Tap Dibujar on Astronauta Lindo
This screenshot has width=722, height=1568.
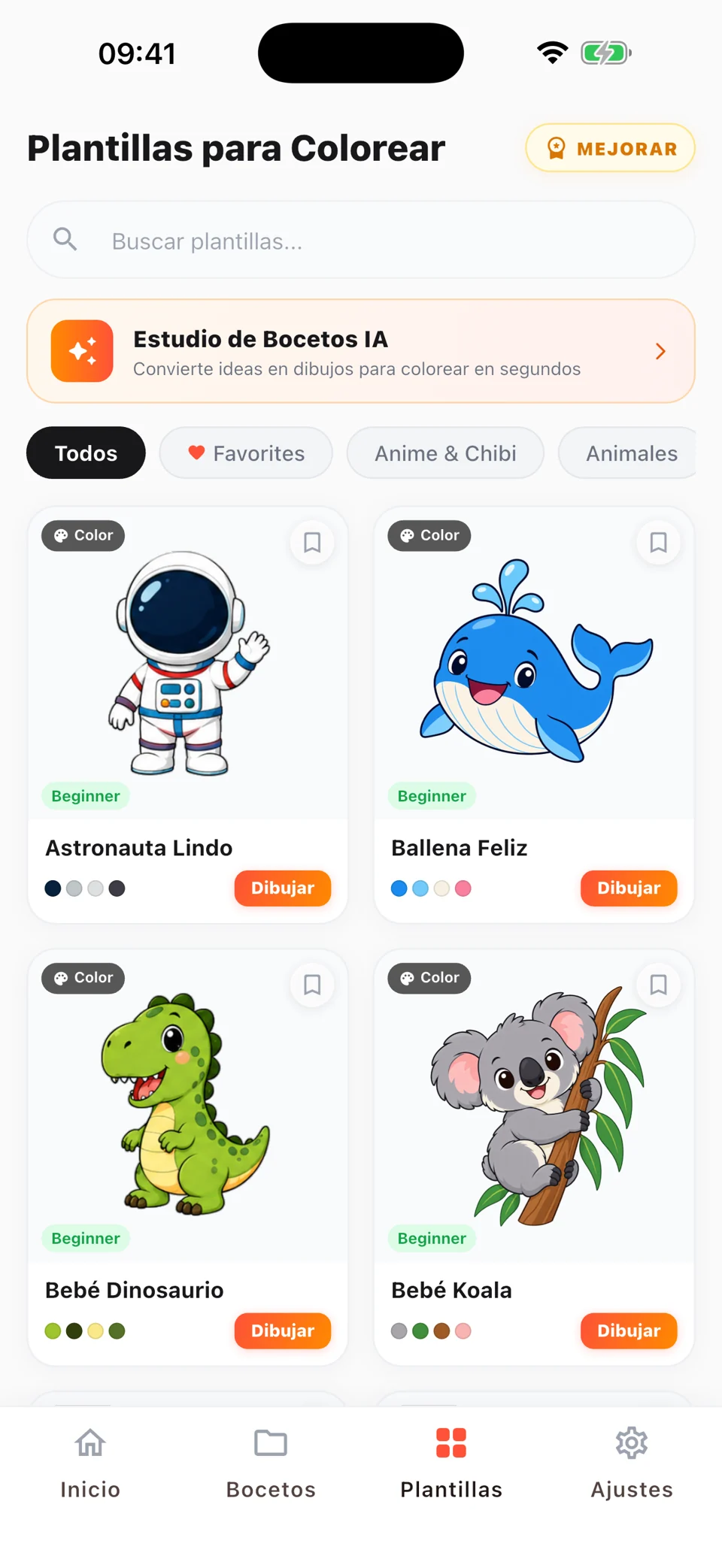tap(283, 888)
